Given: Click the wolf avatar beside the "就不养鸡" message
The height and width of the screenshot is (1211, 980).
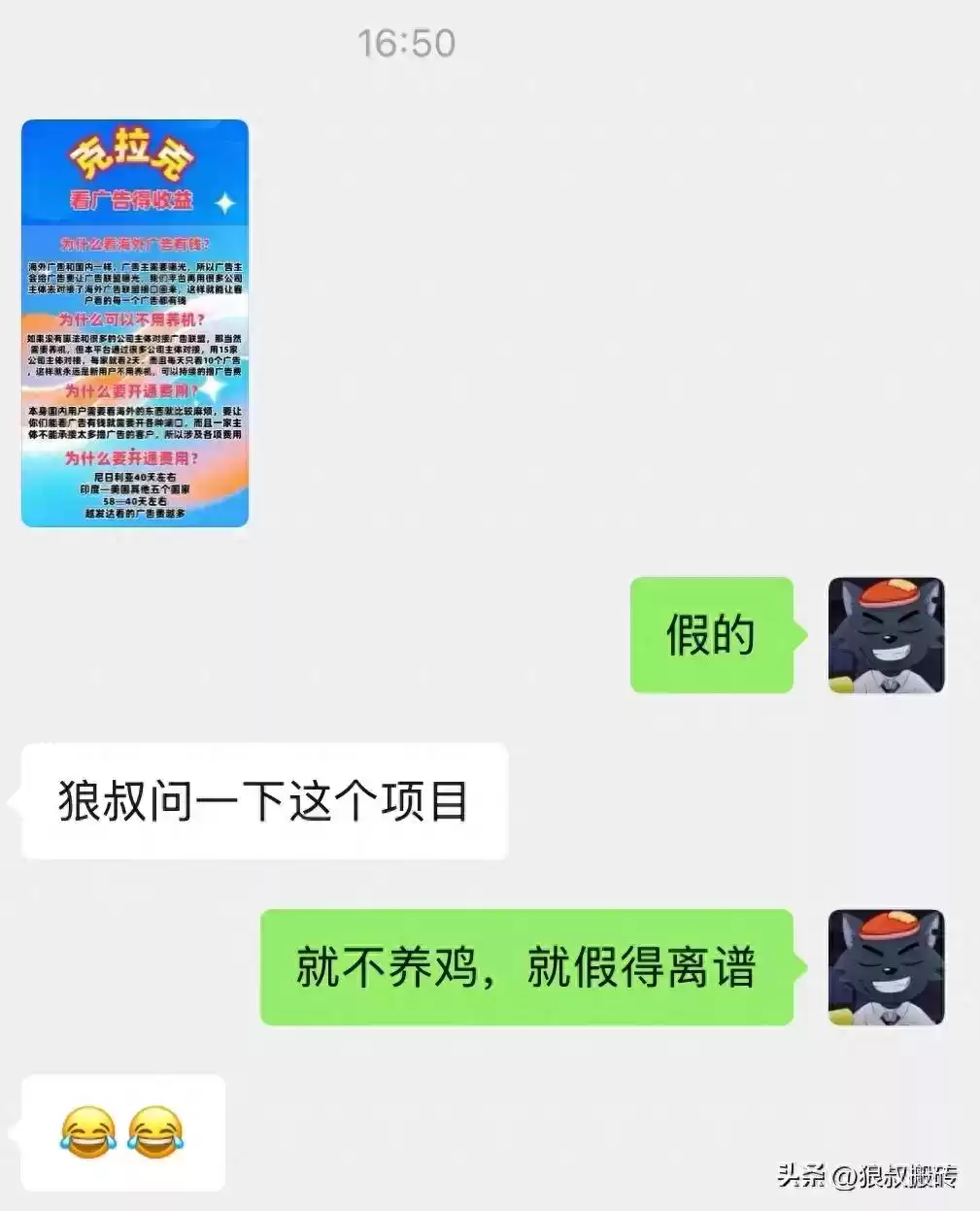Looking at the screenshot, I should (x=886, y=968).
